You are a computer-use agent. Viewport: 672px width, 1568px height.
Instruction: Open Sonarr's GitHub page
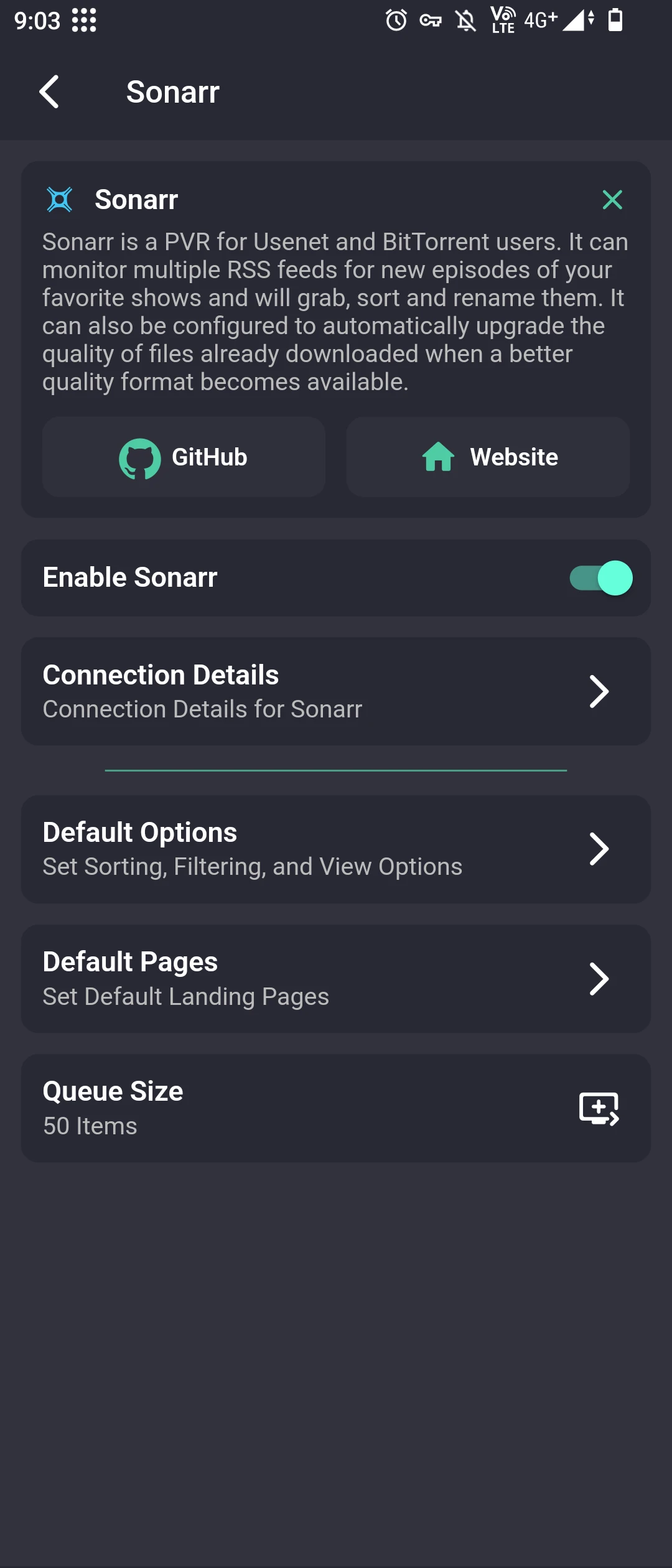(x=184, y=457)
